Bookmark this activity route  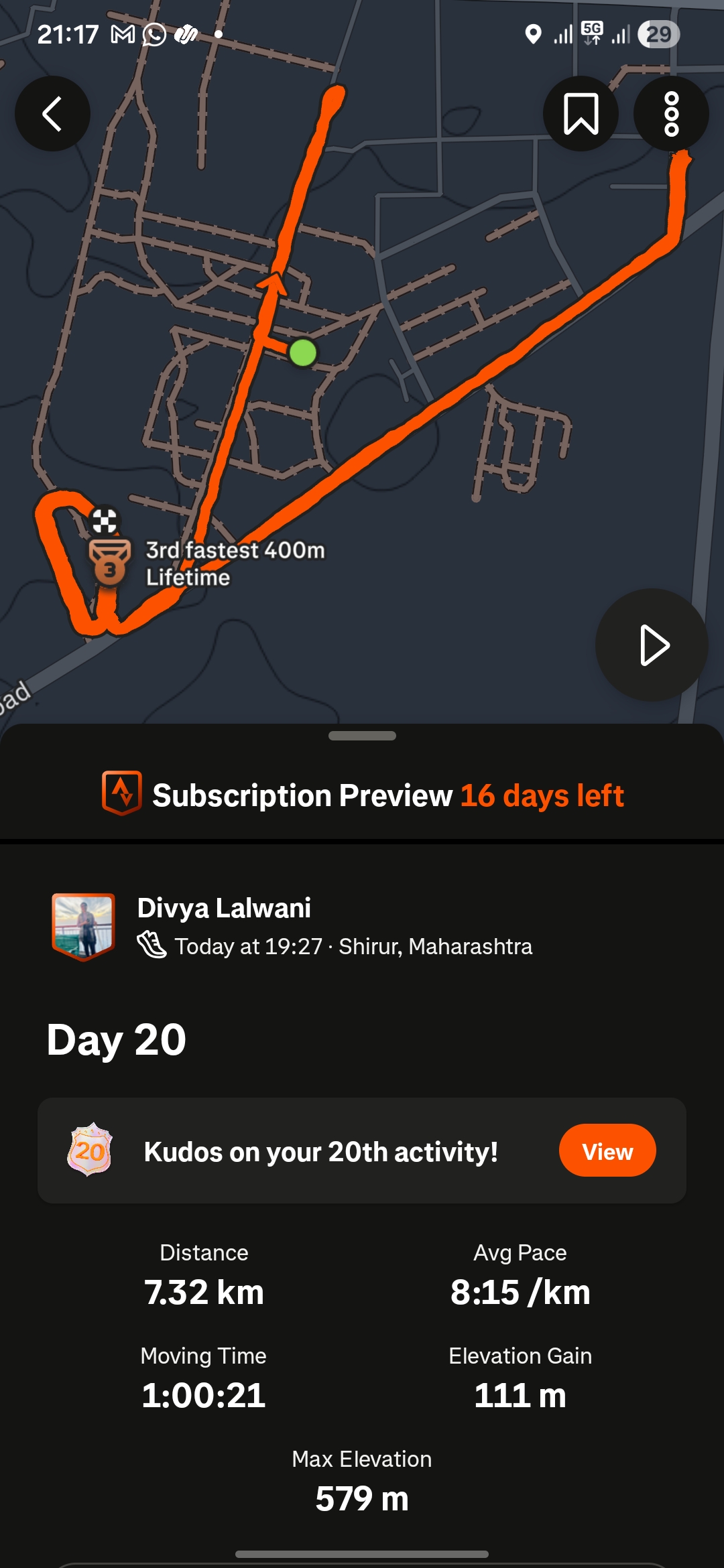point(581,113)
